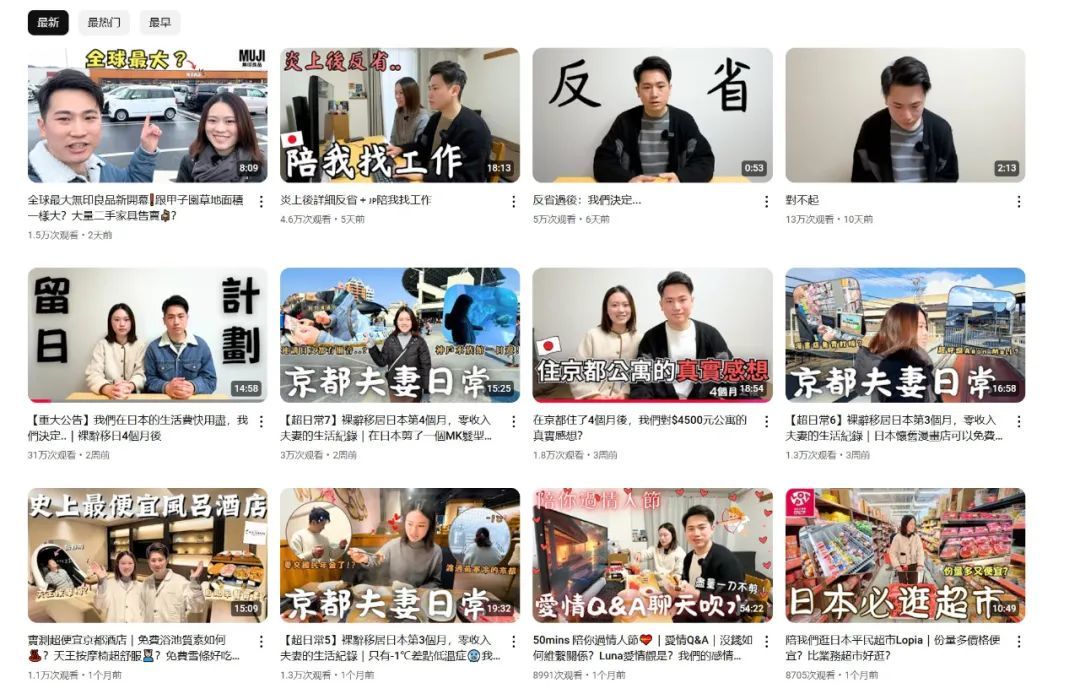The width and height of the screenshot is (1080, 694).
Task: Open the 留日計劃 重大公告 video
Action: pyautogui.click(x=147, y=335)
